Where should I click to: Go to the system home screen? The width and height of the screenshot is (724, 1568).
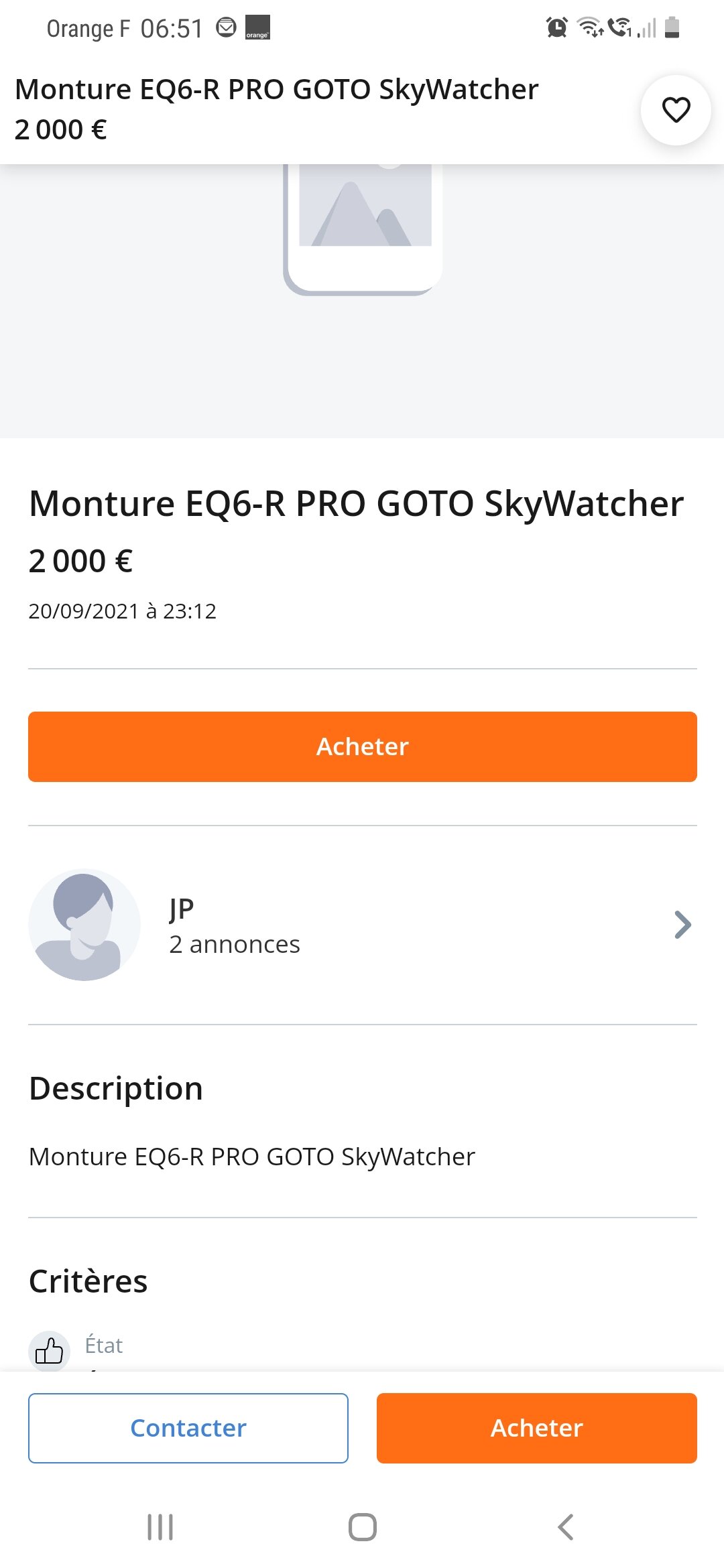(x=362, y=1527)
